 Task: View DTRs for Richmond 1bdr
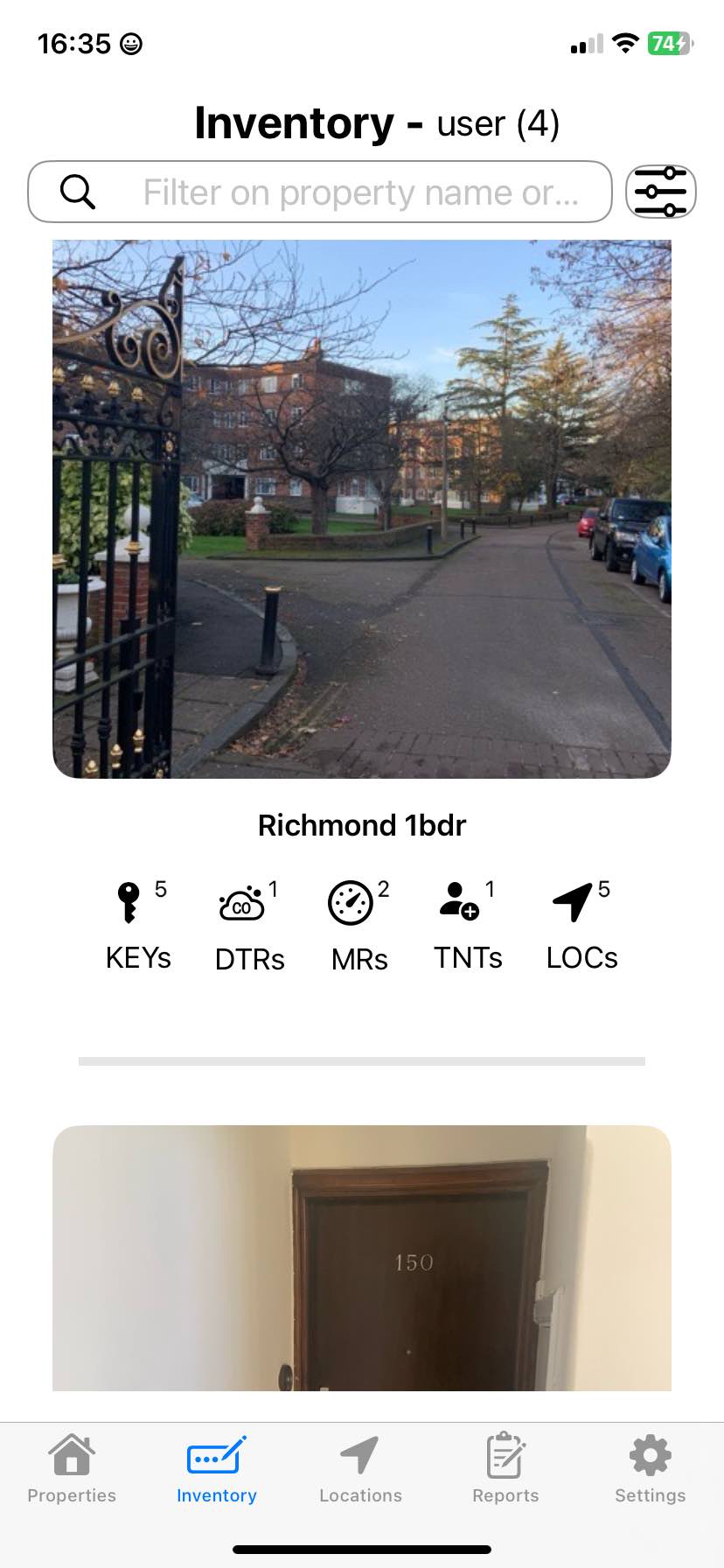[x=249, y=927]
